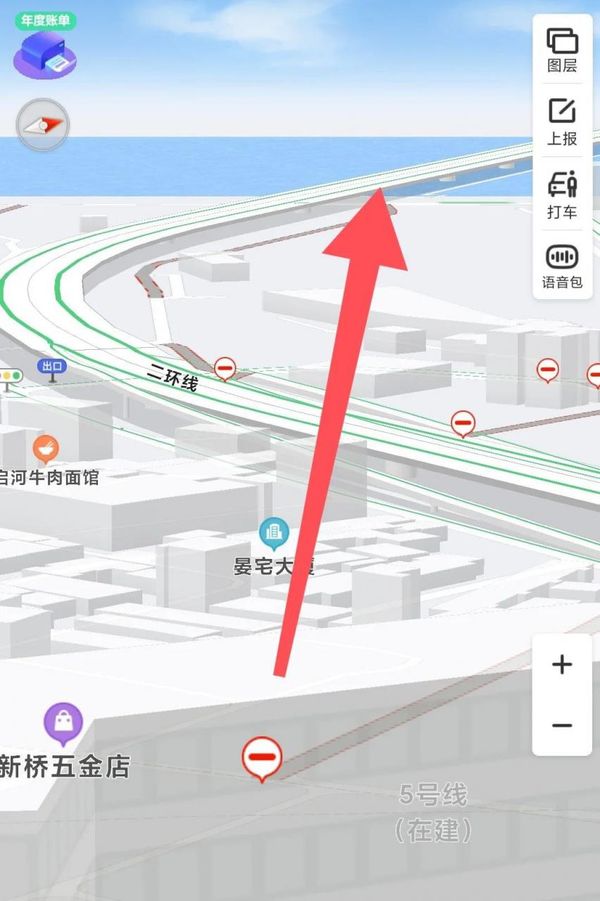Tap the compass to reset orientation

point(42,125)
